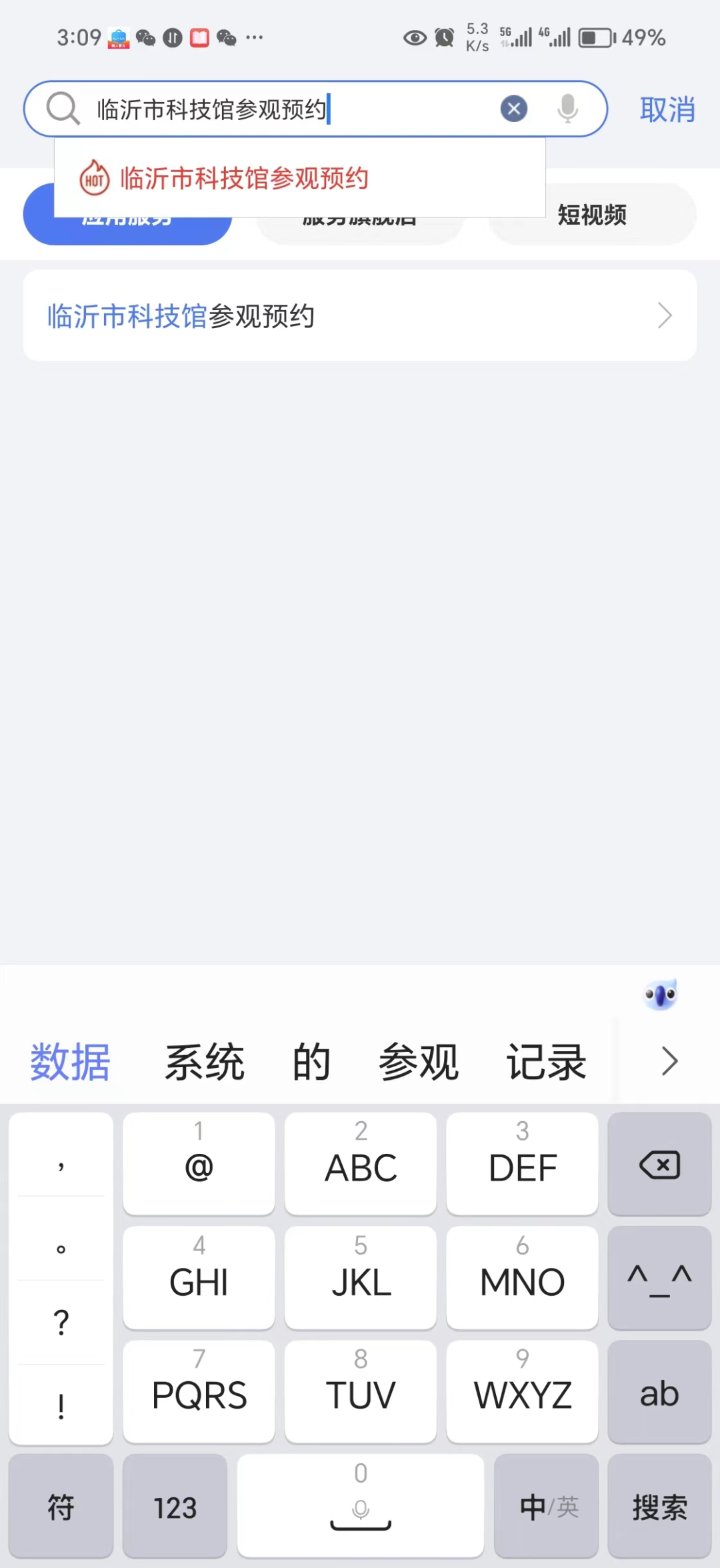Choose the keyboard candidate word 数据
Image resolution: width=720 pixels, height=1568 pixels.
tap(70, 1061)
